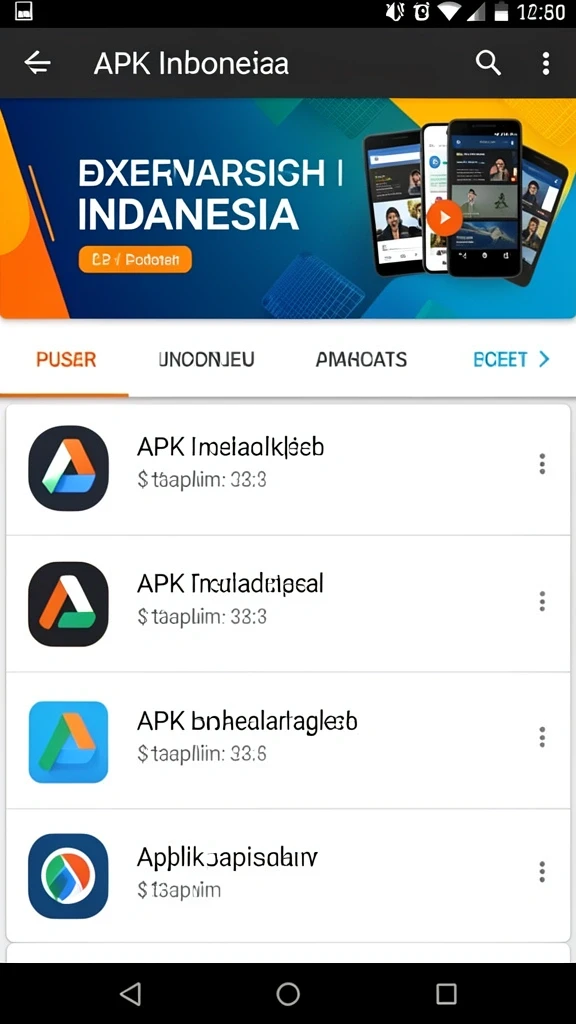Open the Applikapisalarv app entry
576x1024 pixels.
coord(288,875)
